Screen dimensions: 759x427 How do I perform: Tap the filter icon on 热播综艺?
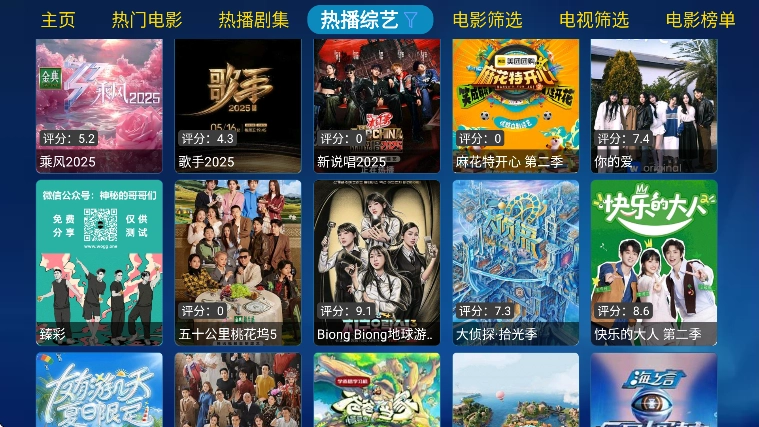411,20
